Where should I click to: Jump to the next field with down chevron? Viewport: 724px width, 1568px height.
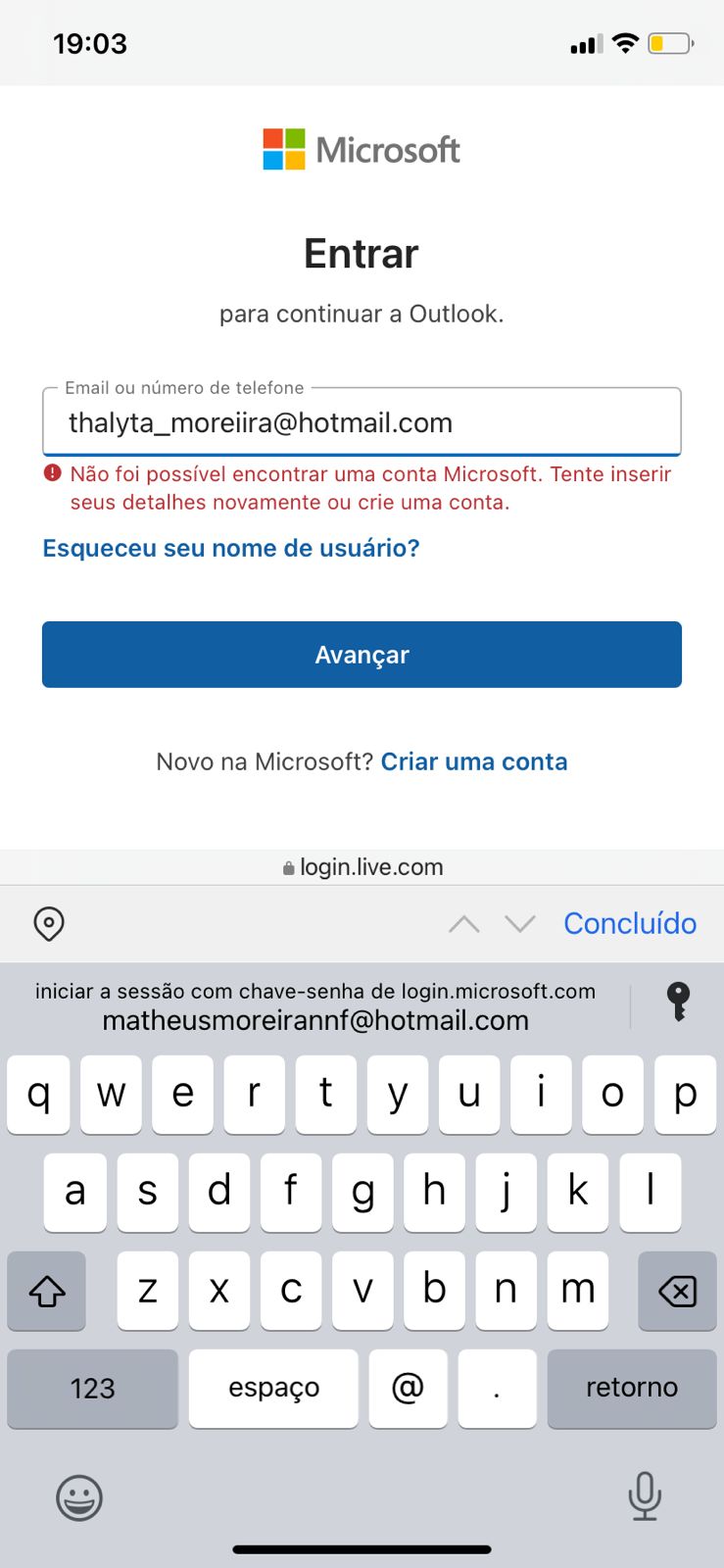pyautogui.click(x=520, y=923)
